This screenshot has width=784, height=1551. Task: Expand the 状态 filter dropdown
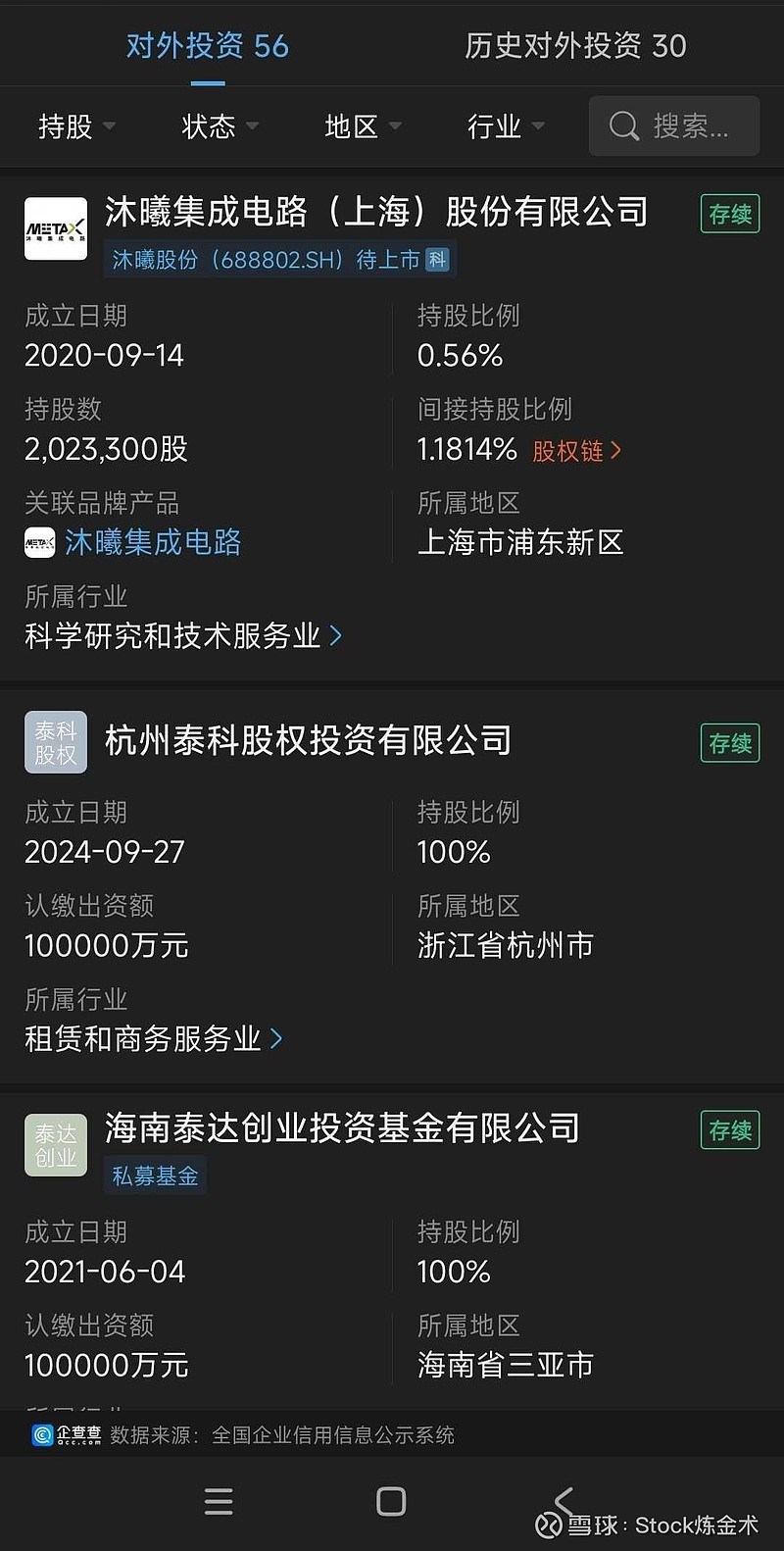point(216,125)
